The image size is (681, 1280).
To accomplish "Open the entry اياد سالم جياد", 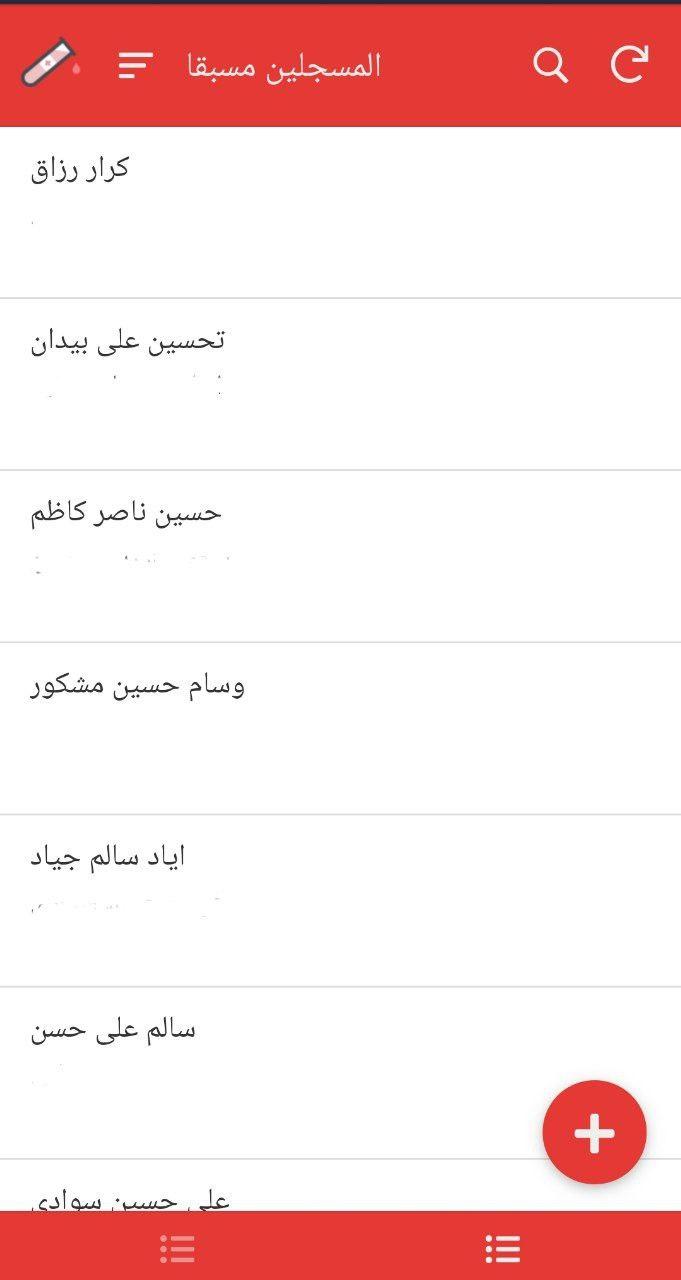I will point(340,900).
